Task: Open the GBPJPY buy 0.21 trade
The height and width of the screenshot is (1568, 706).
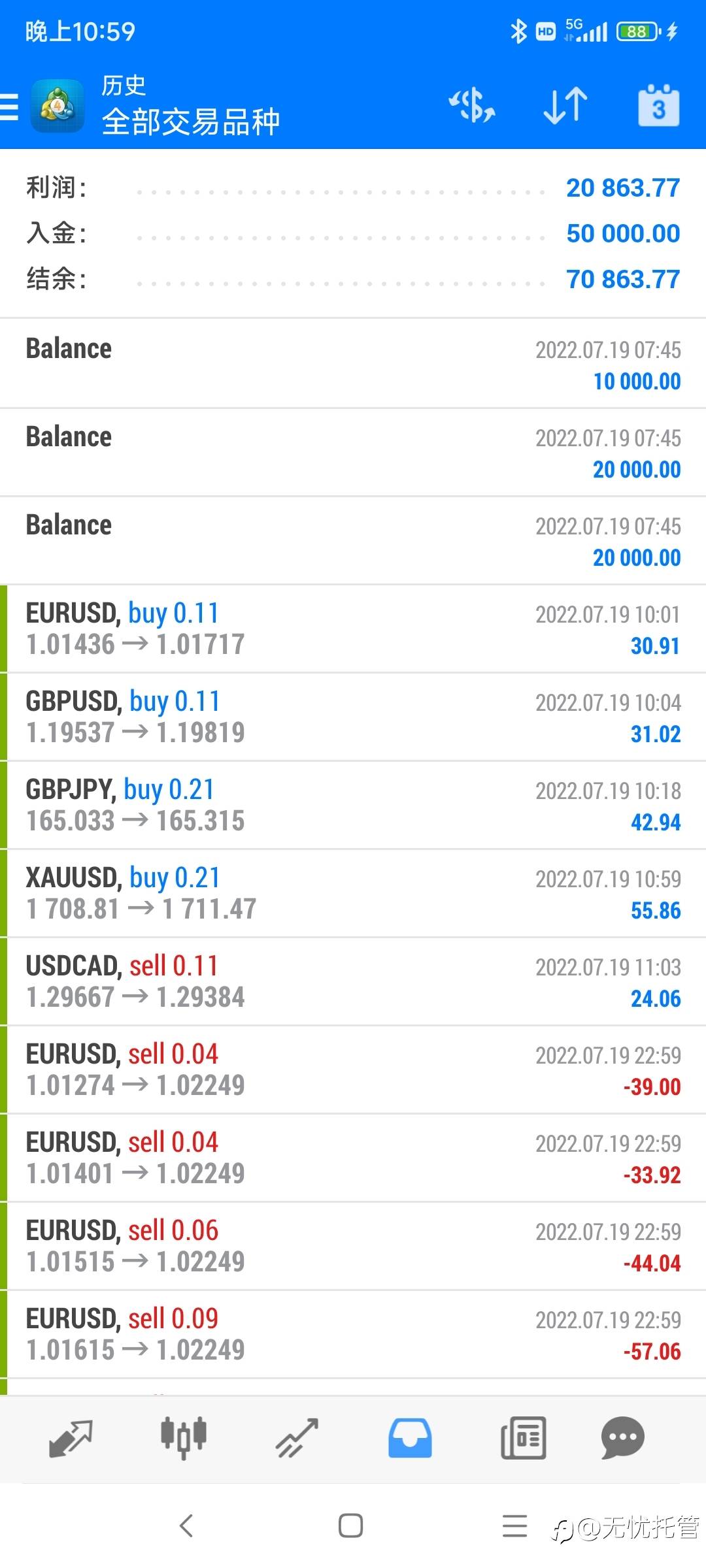Action: 353,805
